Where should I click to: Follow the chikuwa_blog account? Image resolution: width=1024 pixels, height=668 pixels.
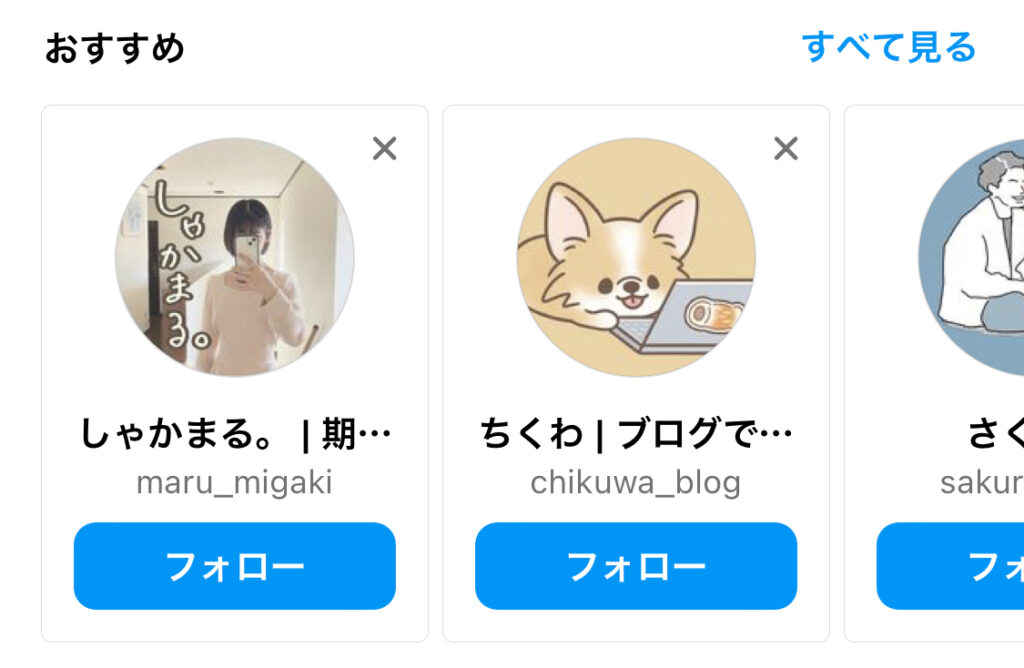coord(636,566)
